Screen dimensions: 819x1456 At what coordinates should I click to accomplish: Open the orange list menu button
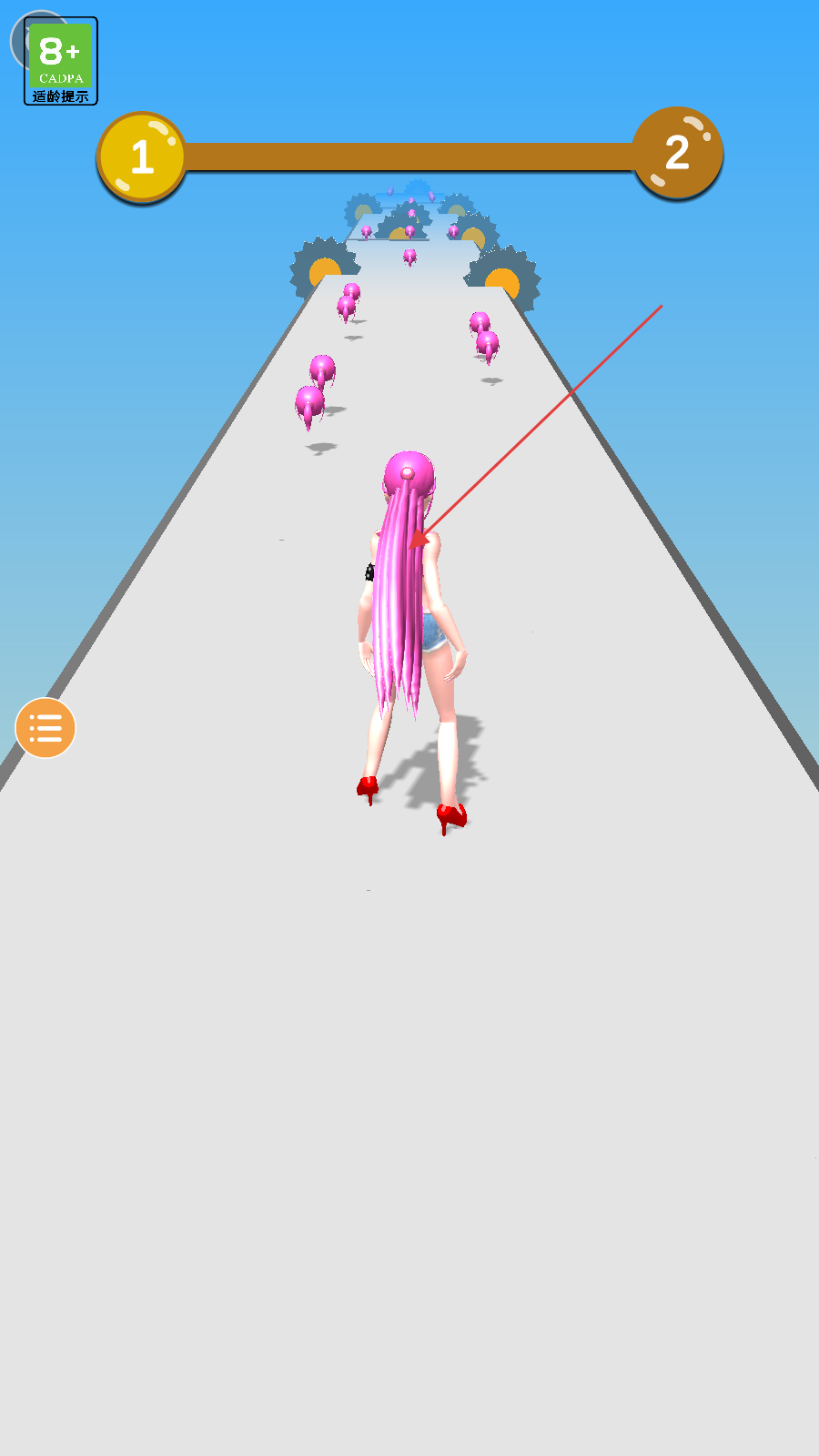[x=45, y=728]
